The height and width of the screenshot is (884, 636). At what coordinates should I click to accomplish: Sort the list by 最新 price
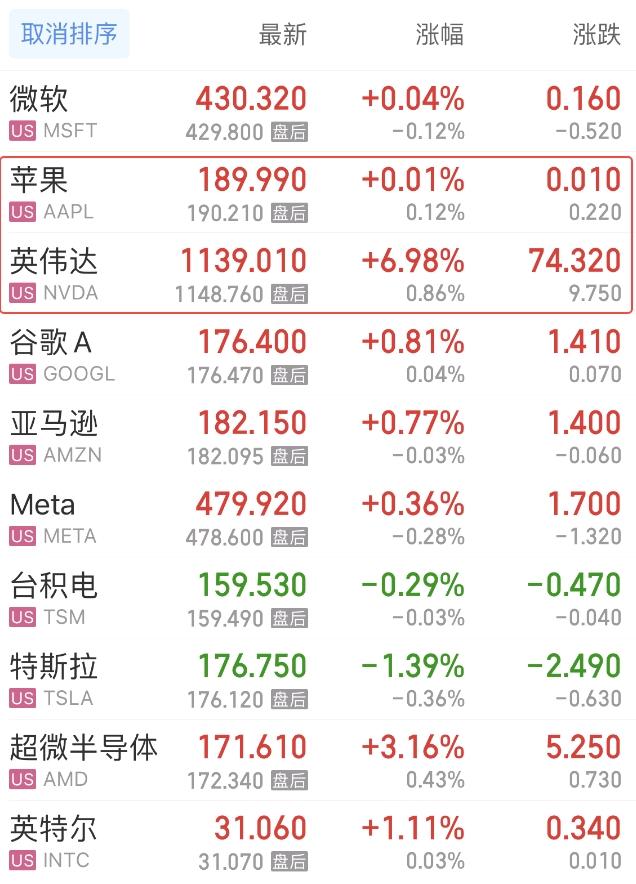point(282,34)
